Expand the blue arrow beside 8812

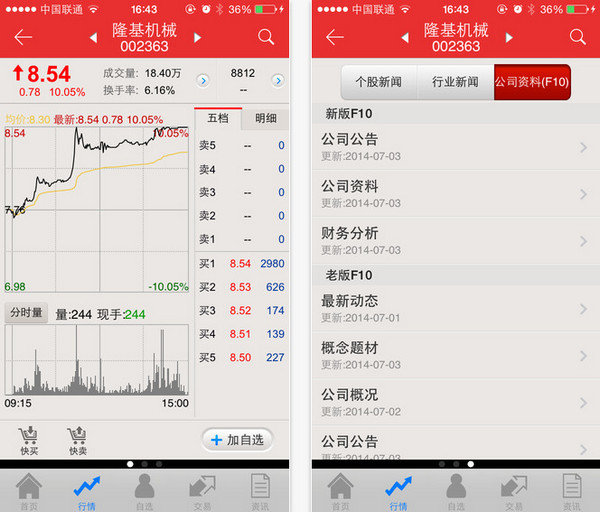[x=278, y=81]
